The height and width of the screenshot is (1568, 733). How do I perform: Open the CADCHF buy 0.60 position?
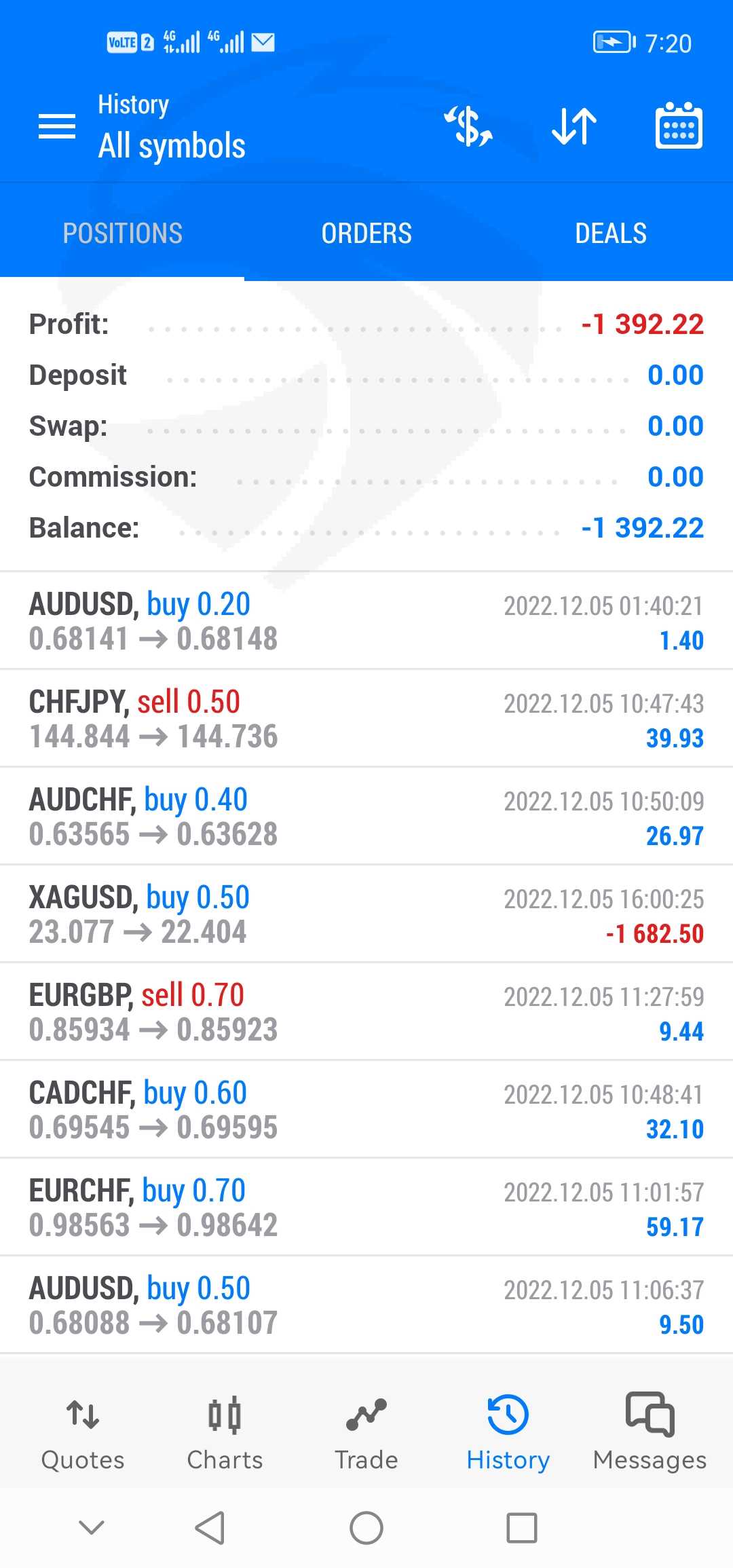(x=366, y=1109)
